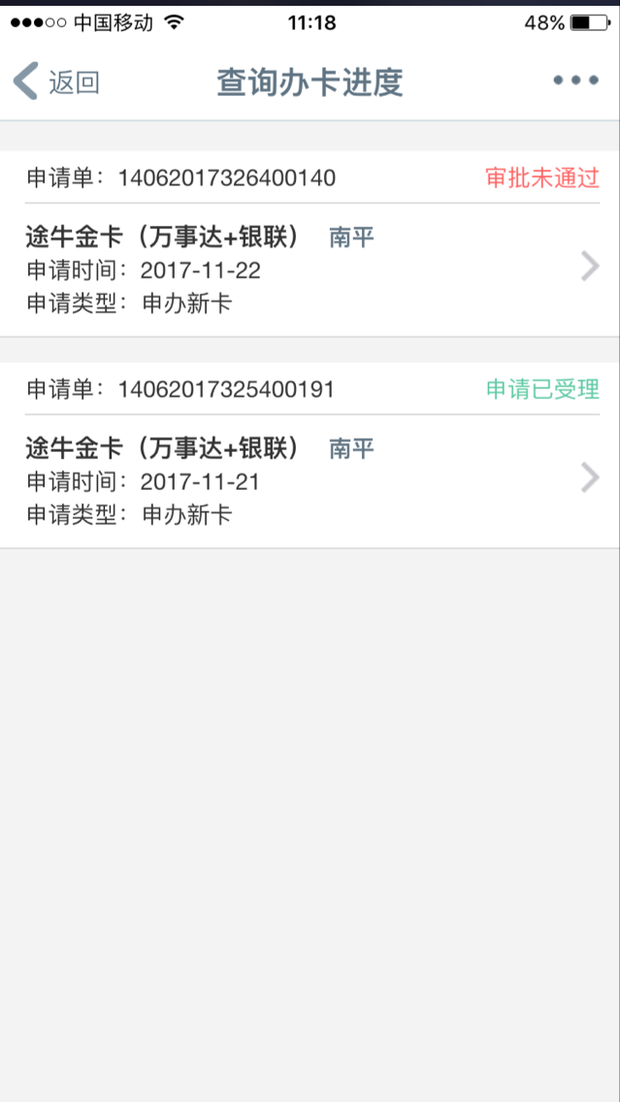Go back using the 返回 button

click(56, 82)
